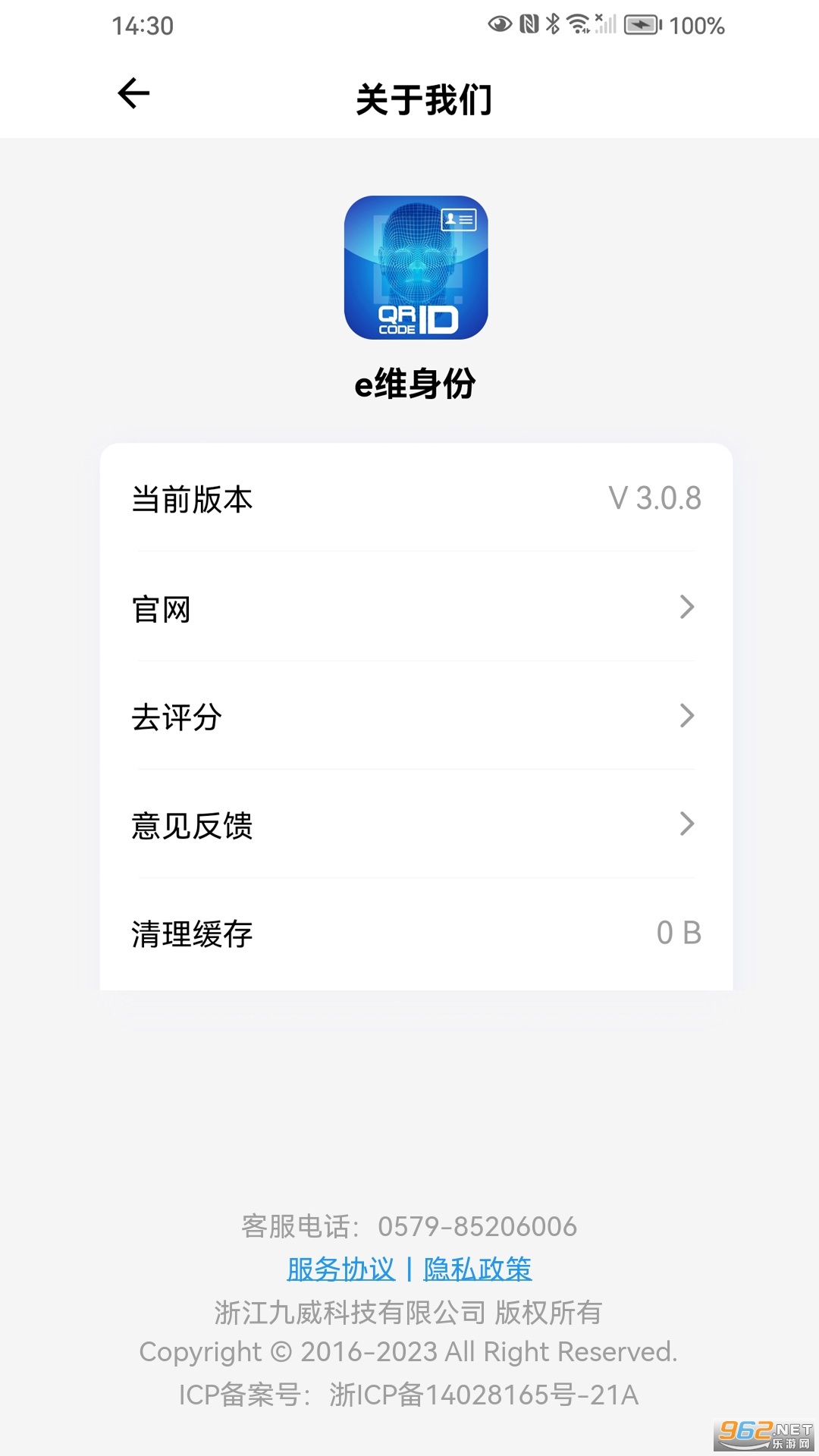Screen dimensions: 819x1456
Task: Click the Bluetooth status icon
Action: [554, 23]
